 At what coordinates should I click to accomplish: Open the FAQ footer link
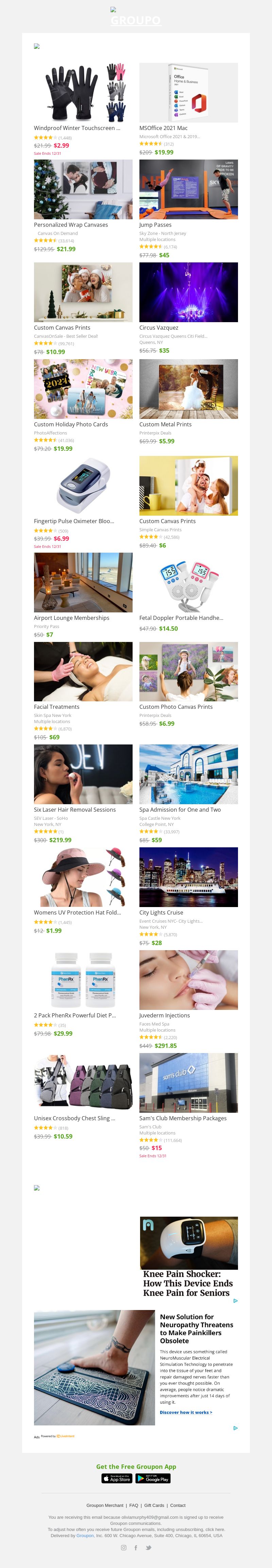pos(134,1505)
